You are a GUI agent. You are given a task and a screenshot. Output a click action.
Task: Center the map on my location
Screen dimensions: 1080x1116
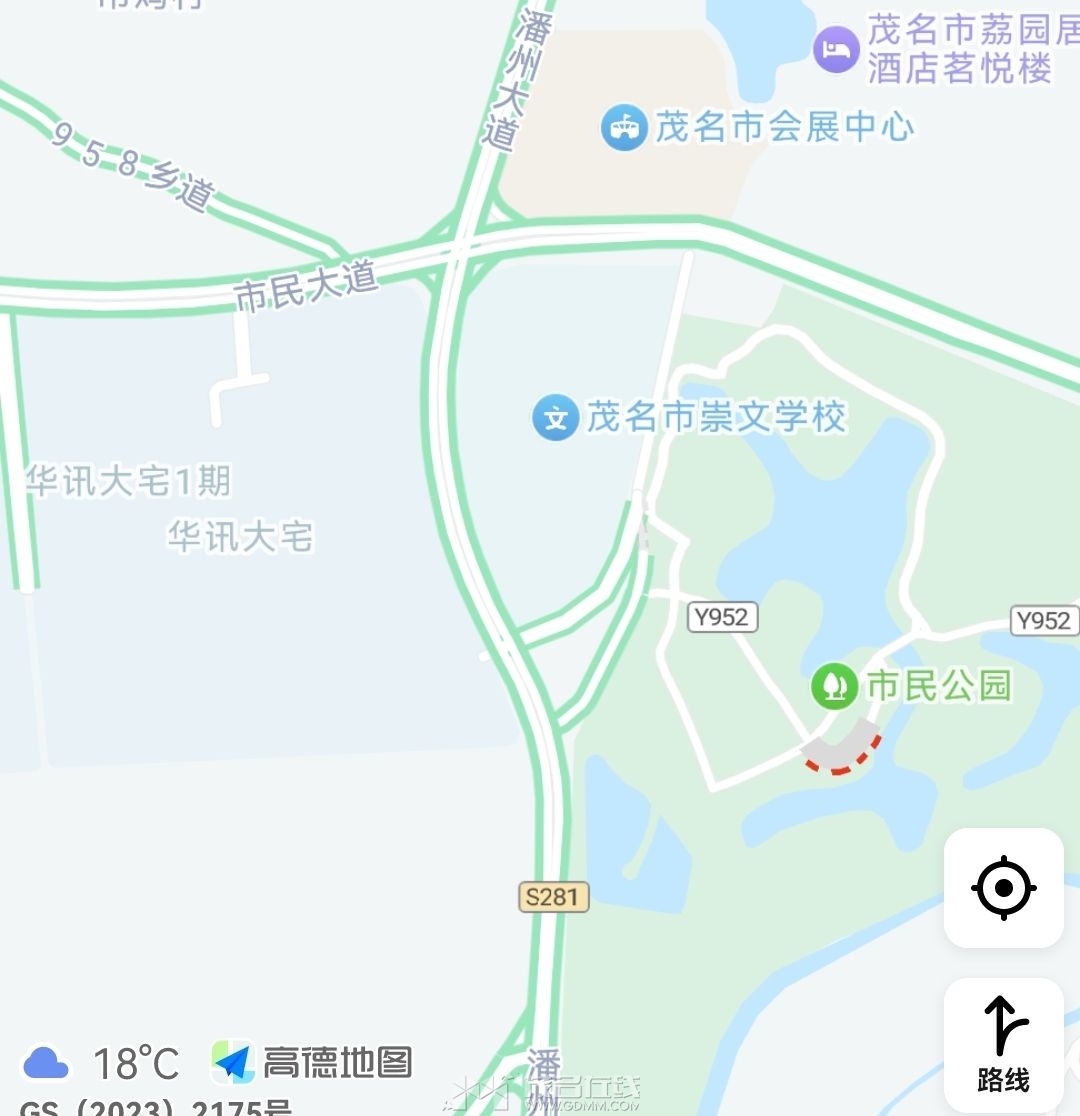click(x=1004, y=888)
